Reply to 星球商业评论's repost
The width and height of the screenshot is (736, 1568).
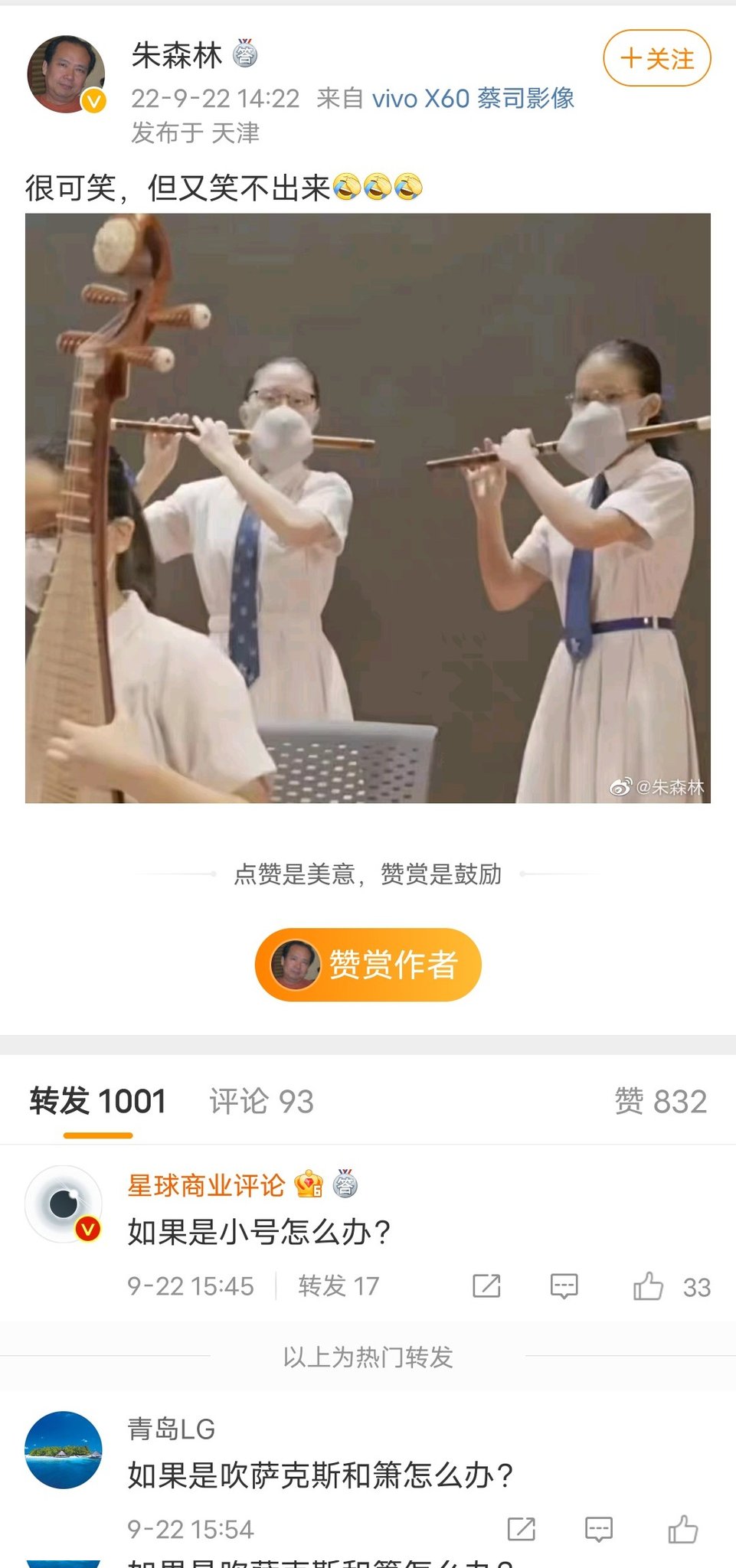pyautogui.click(x=564, y=1285)
